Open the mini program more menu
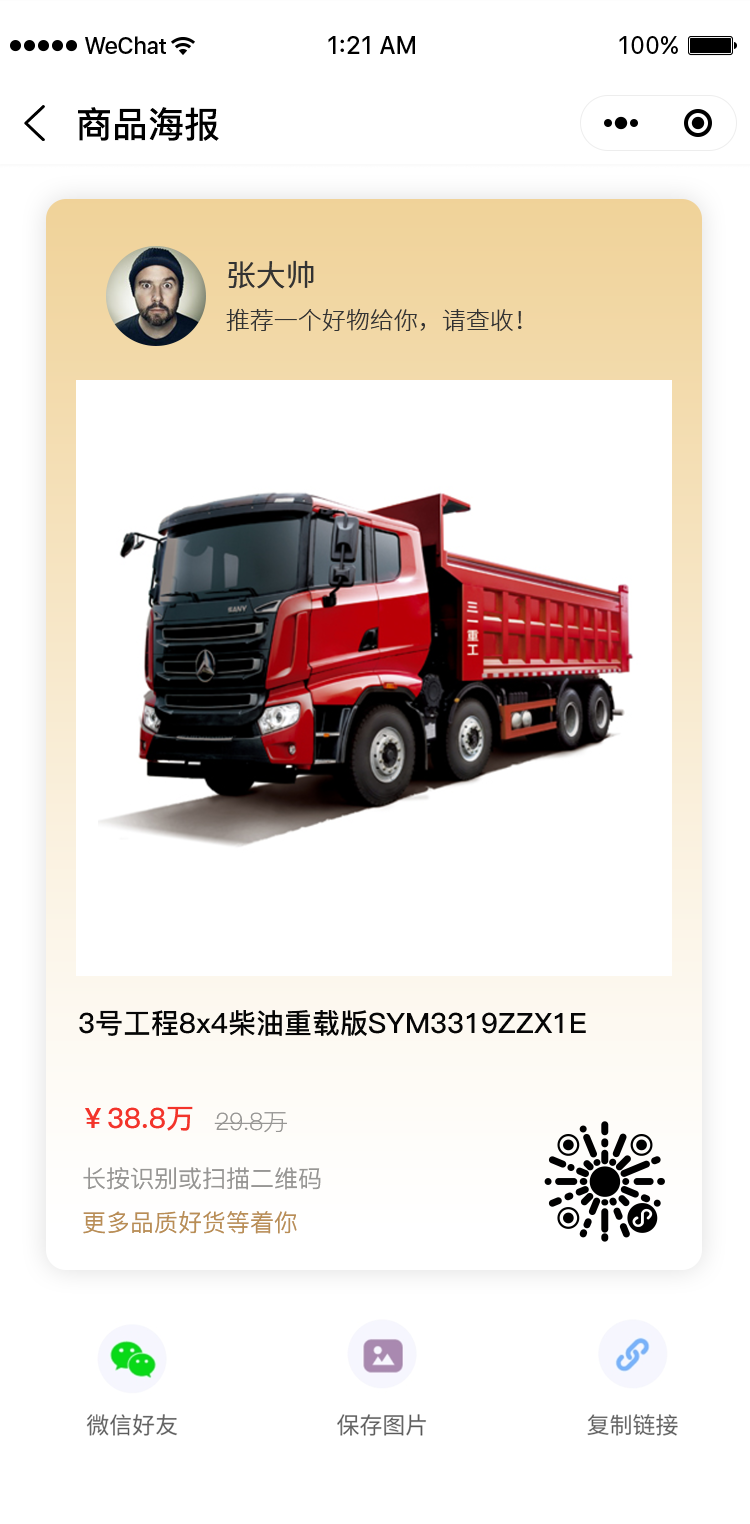This screenshot has width=750, height=1524. (620, 124)
